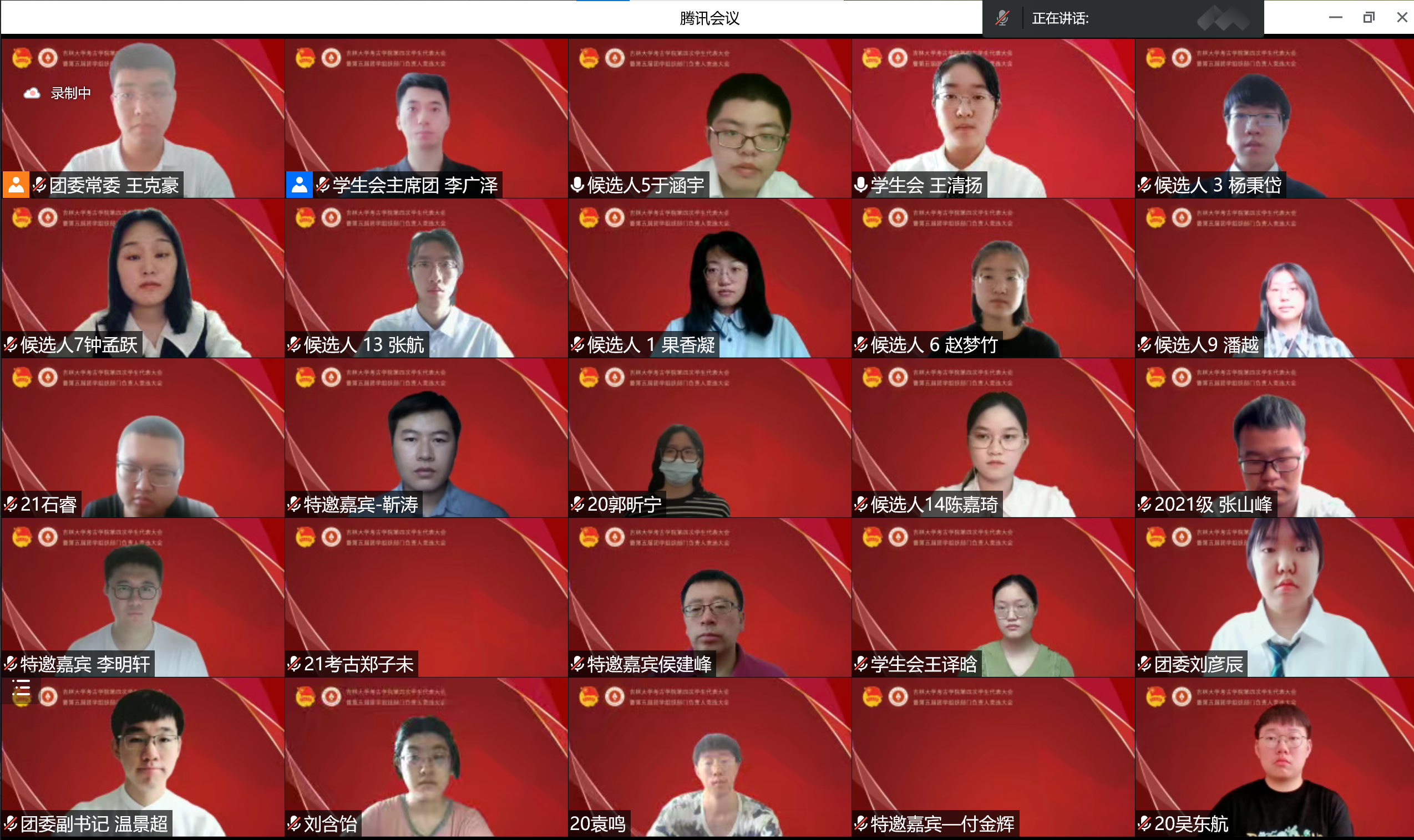This screenshot has width=1414, height=840.
Task: Select the video tile of 学生会主席团 李广泽
Action: (x=426, y=118)
